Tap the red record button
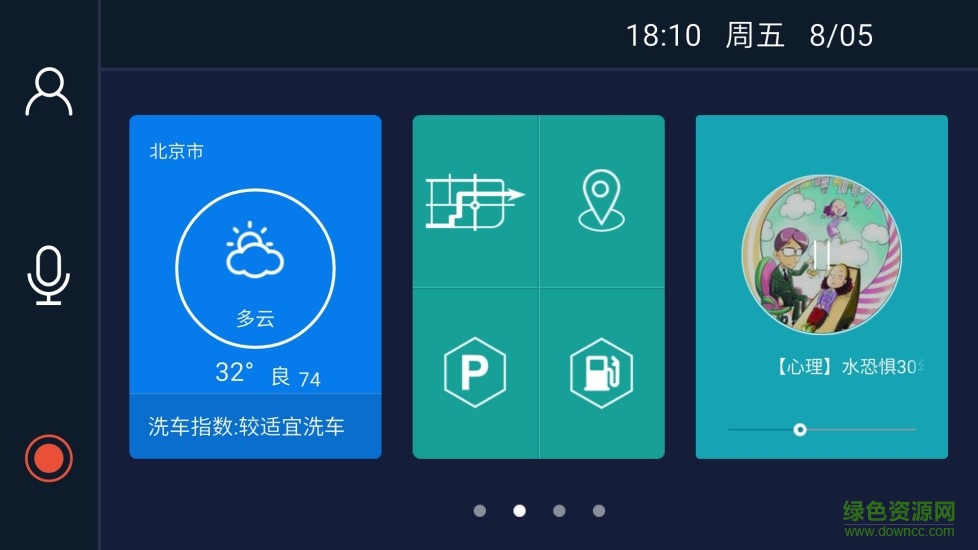 tap(48, 458)
